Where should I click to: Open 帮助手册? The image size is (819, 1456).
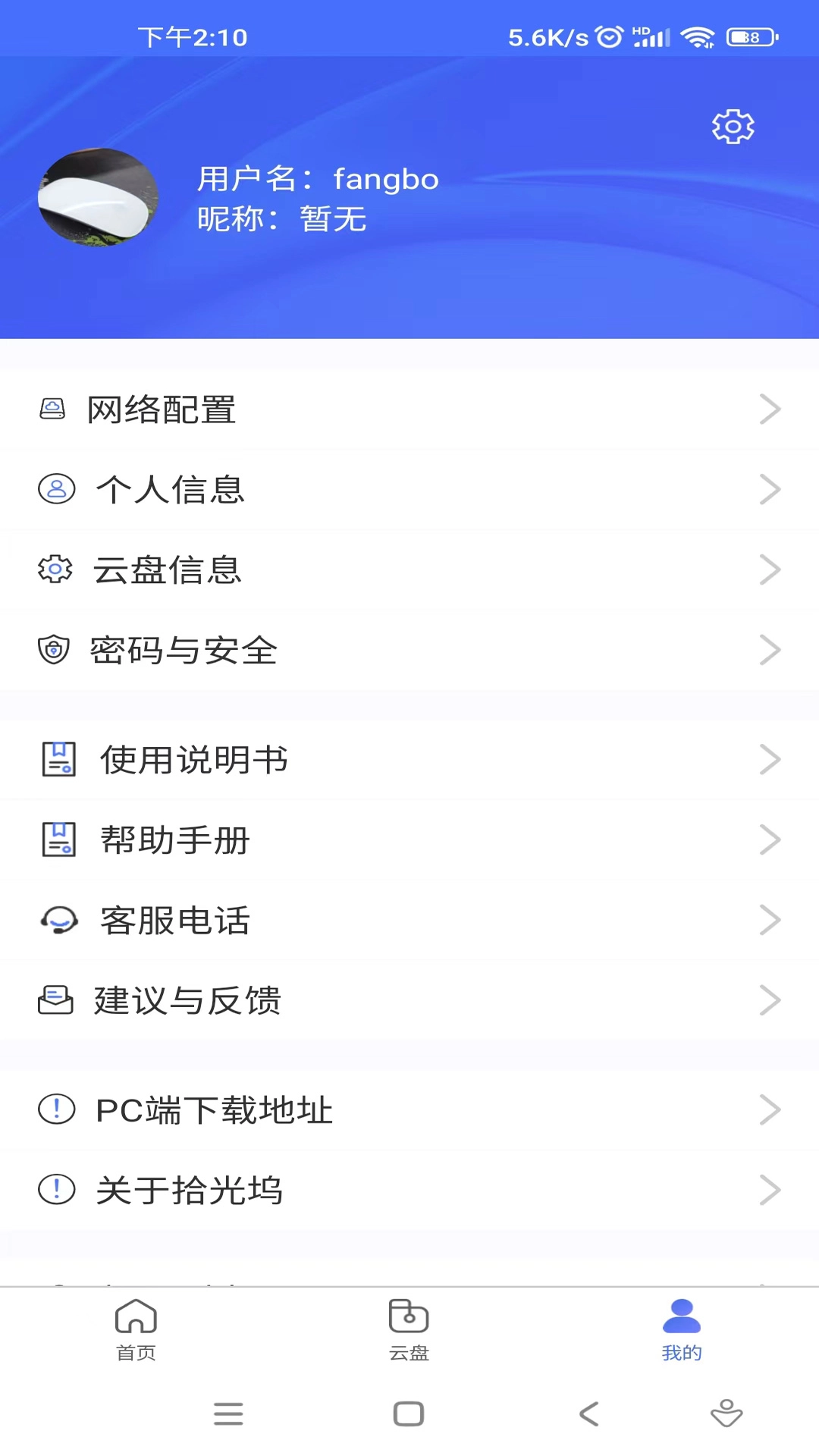(409, 840)
